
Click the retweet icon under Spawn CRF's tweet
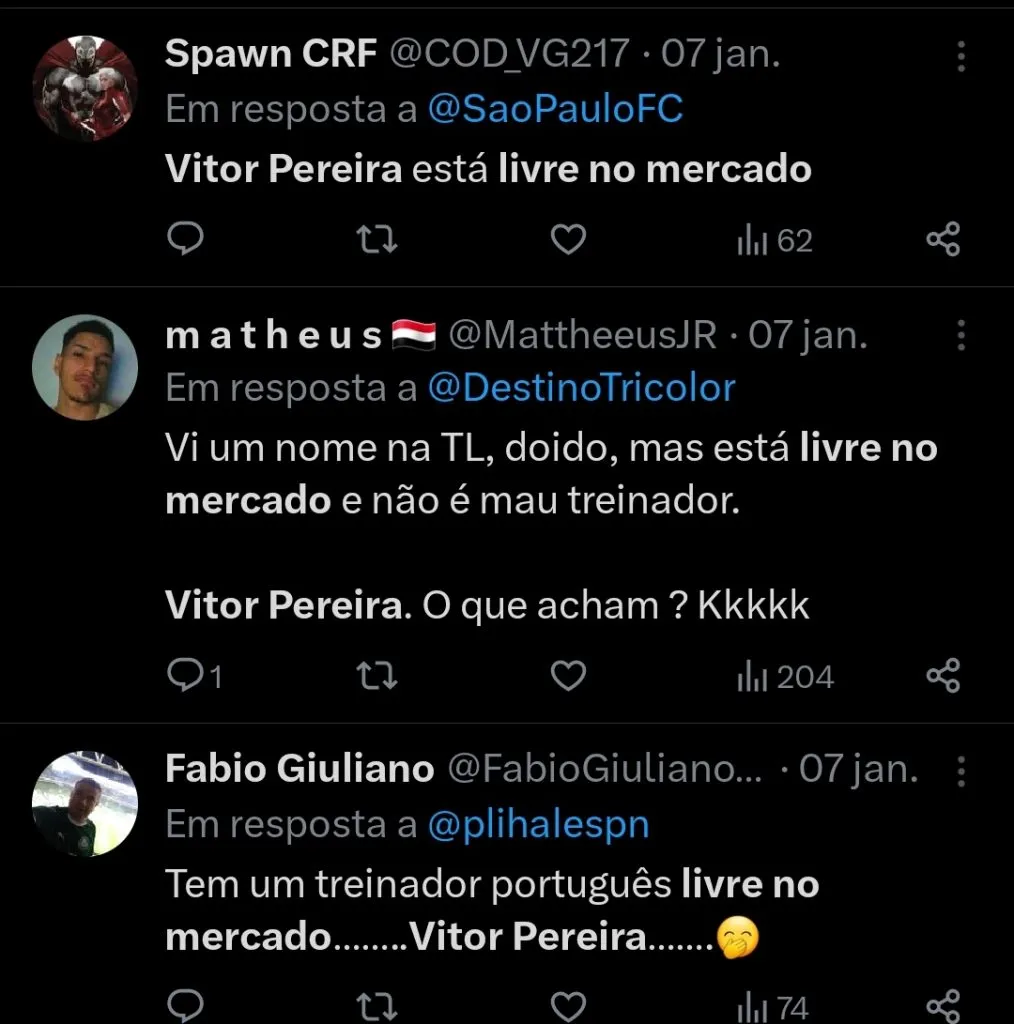pyautogui.click(x=376, y=239)
